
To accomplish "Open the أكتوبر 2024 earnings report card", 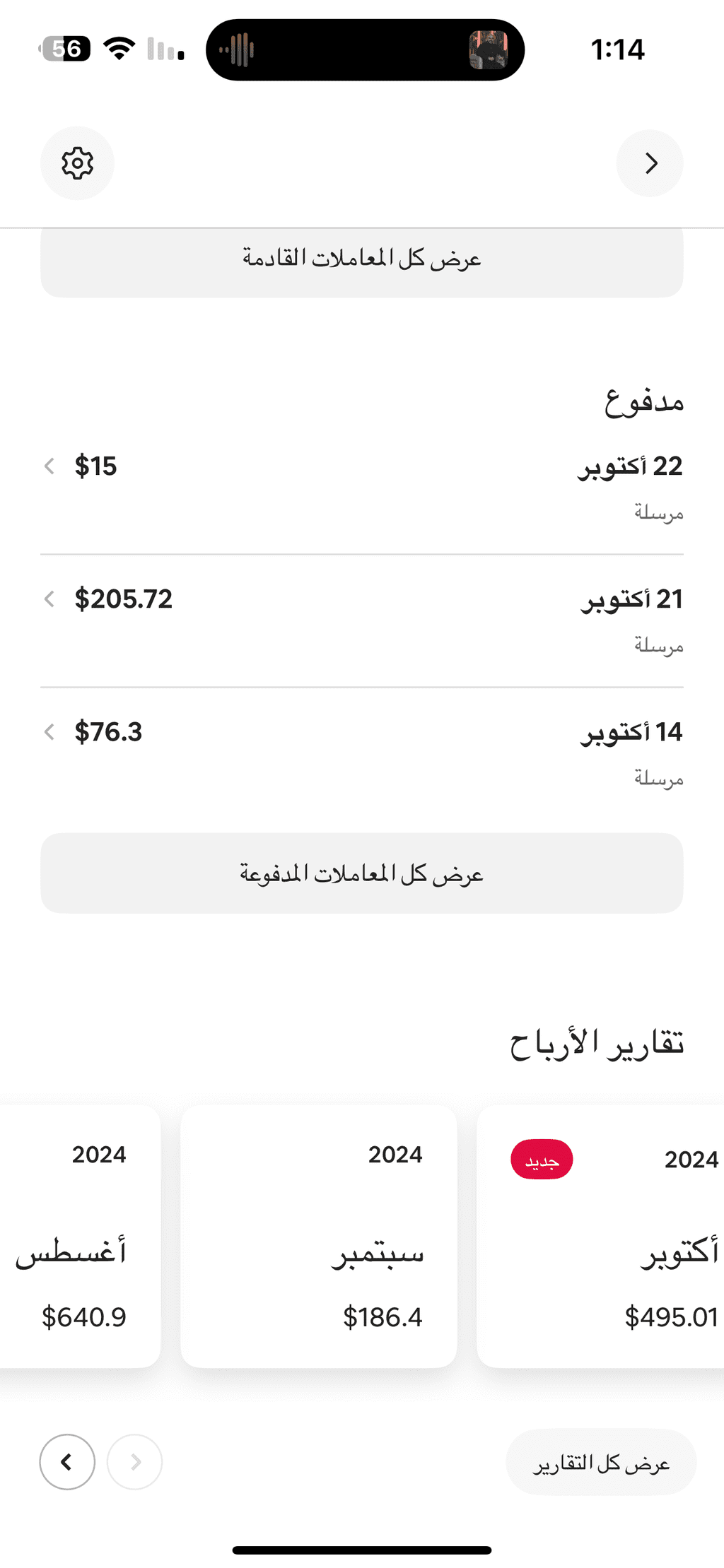I will 600,1237.
